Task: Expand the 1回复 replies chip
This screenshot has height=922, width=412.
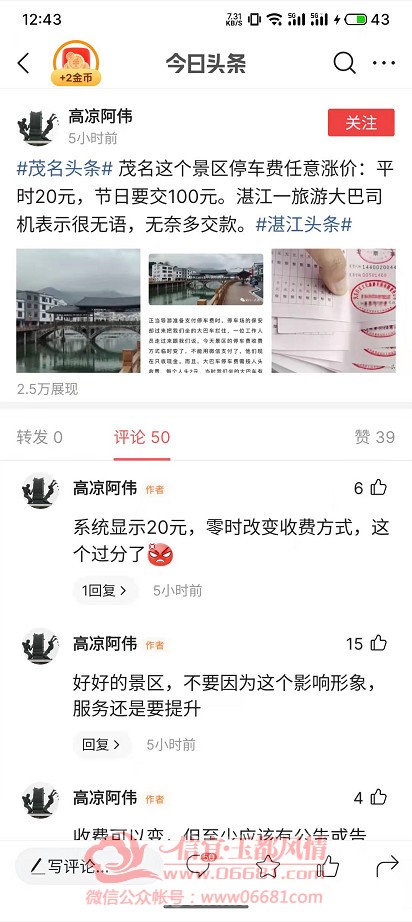Action: (105, 590)
